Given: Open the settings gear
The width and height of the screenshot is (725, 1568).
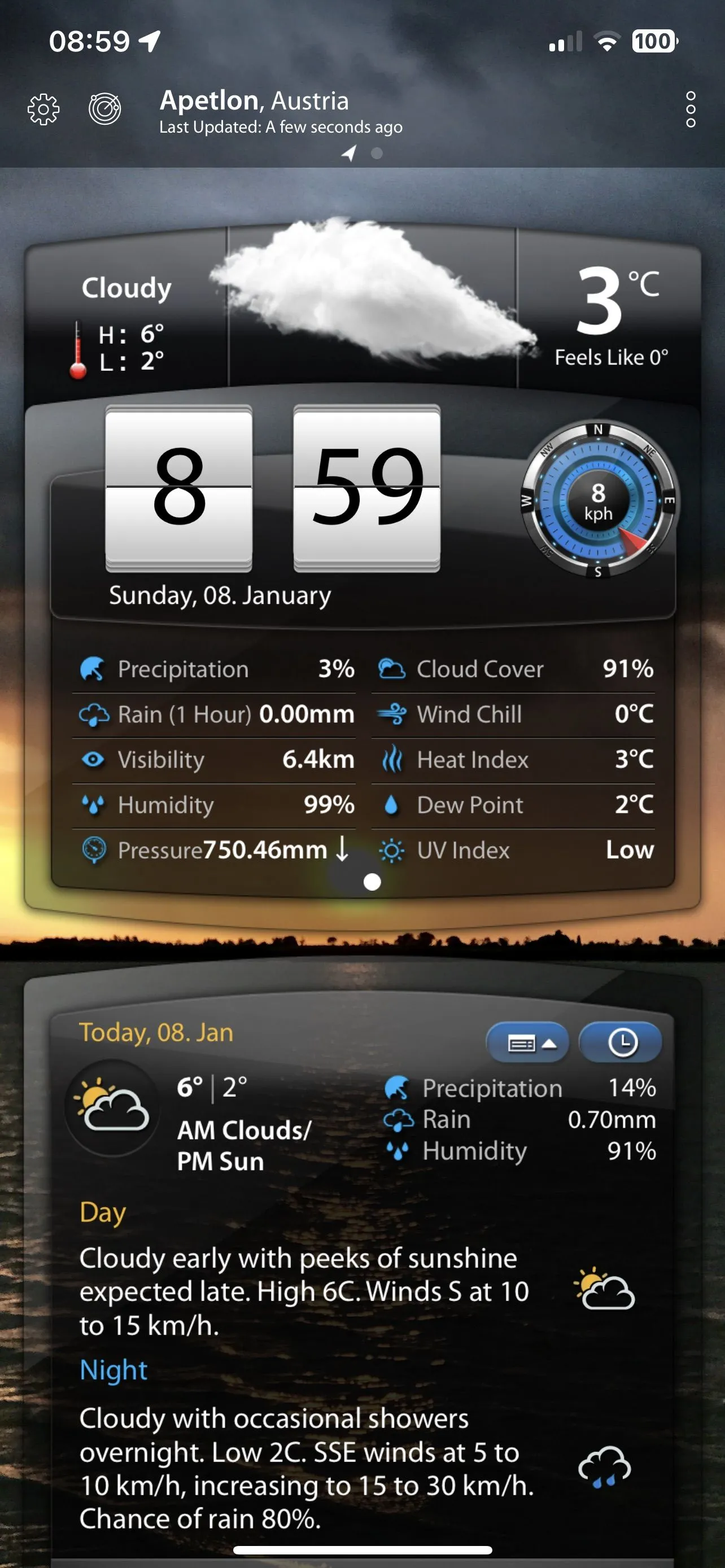Looking at the screenshot, I should pyautogui.click(x=44, y=110).
